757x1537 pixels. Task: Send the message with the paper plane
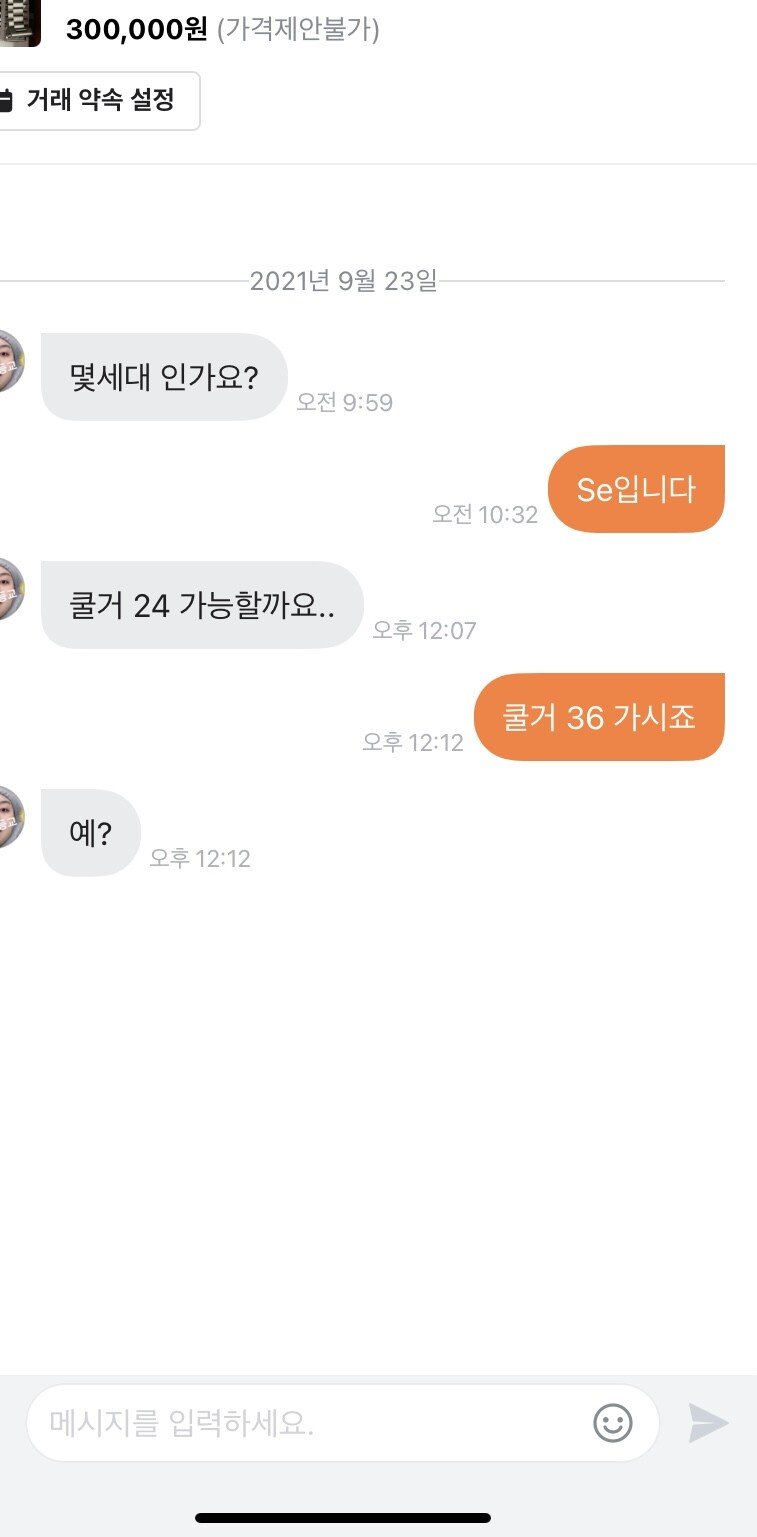(708, 1422)
